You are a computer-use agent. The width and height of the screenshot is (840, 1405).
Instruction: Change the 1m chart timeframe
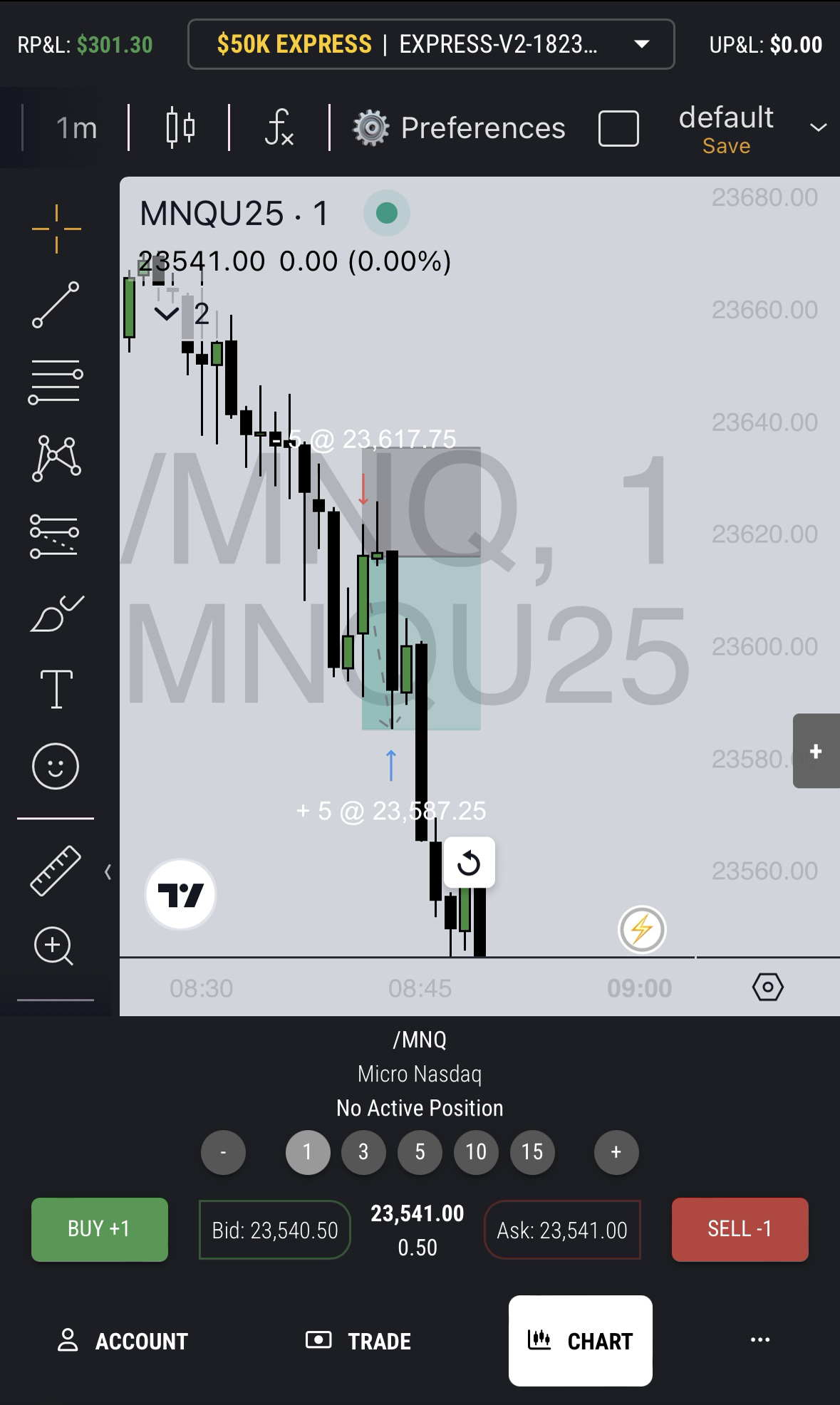click(x=76, y=128)
